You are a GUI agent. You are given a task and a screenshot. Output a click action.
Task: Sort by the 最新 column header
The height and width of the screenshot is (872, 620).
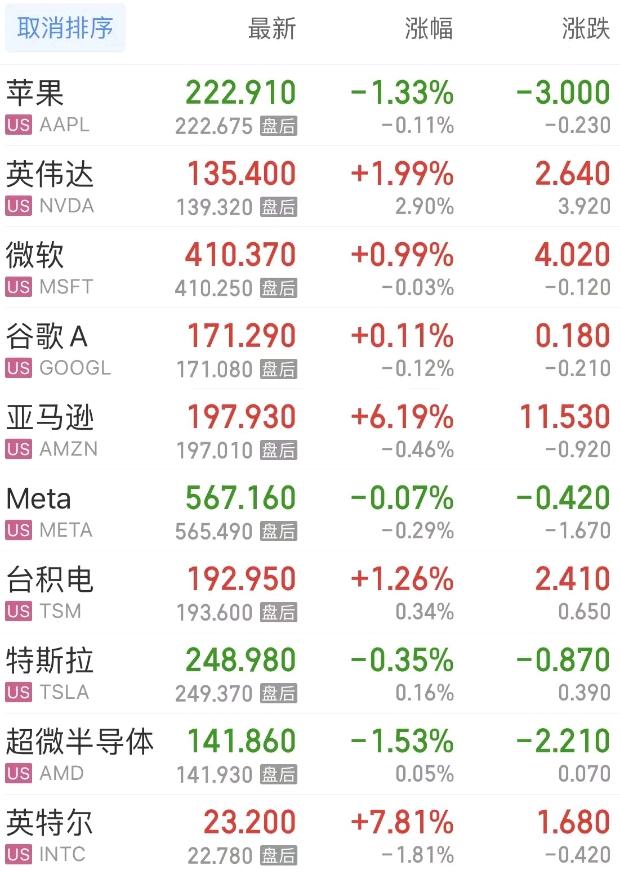tap(272, 29)
